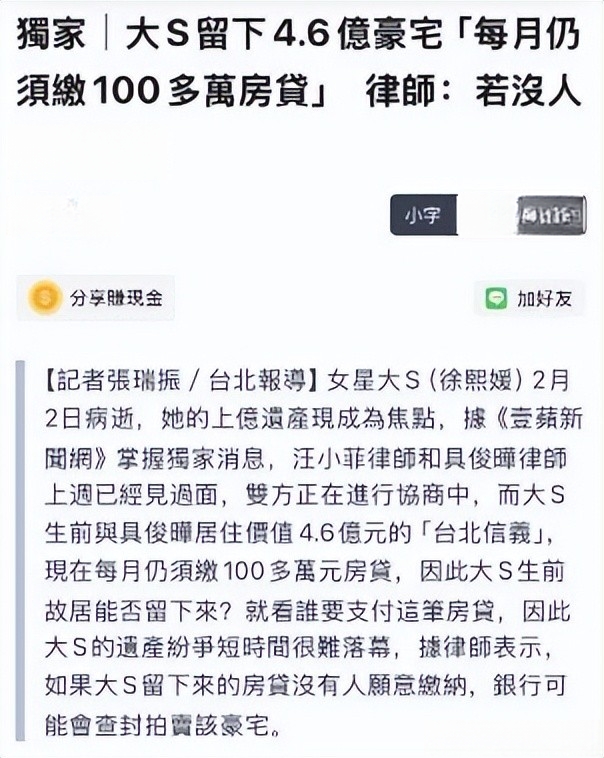The width and height of the screenshot is (604, 758).
Task: Select the 小字 small font size option
Action: pyautogui.click(x=423, y=215)
